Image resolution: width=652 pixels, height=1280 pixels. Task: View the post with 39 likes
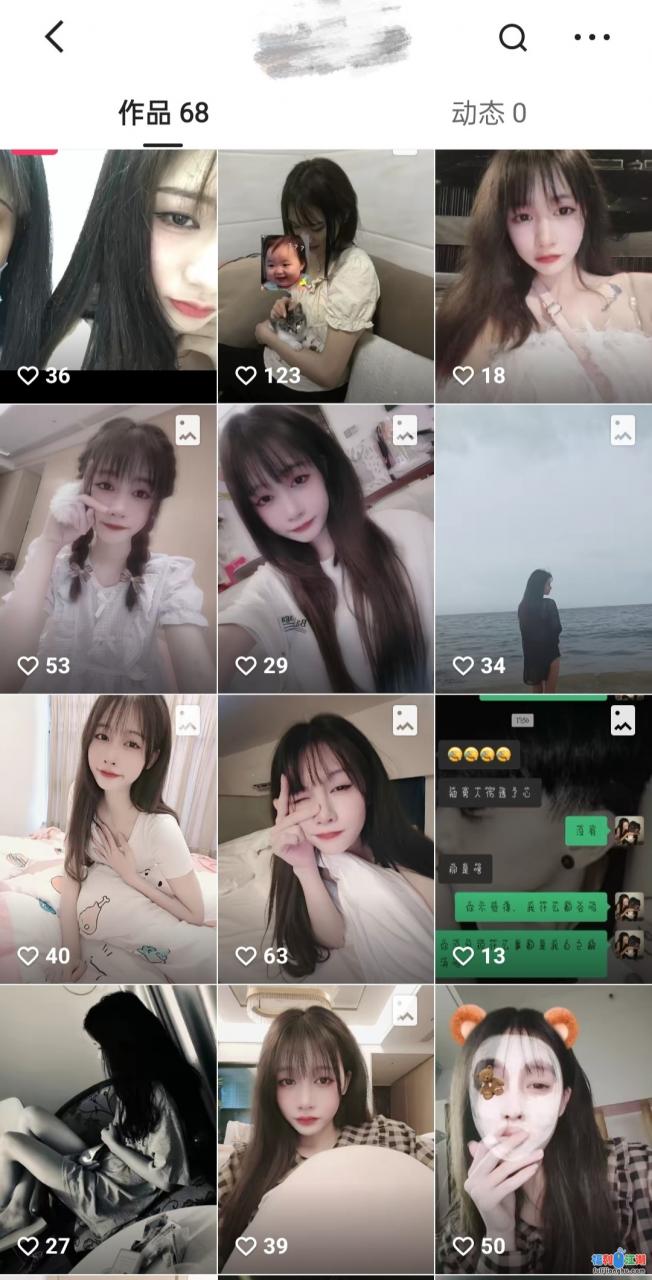coord(326,1128)
